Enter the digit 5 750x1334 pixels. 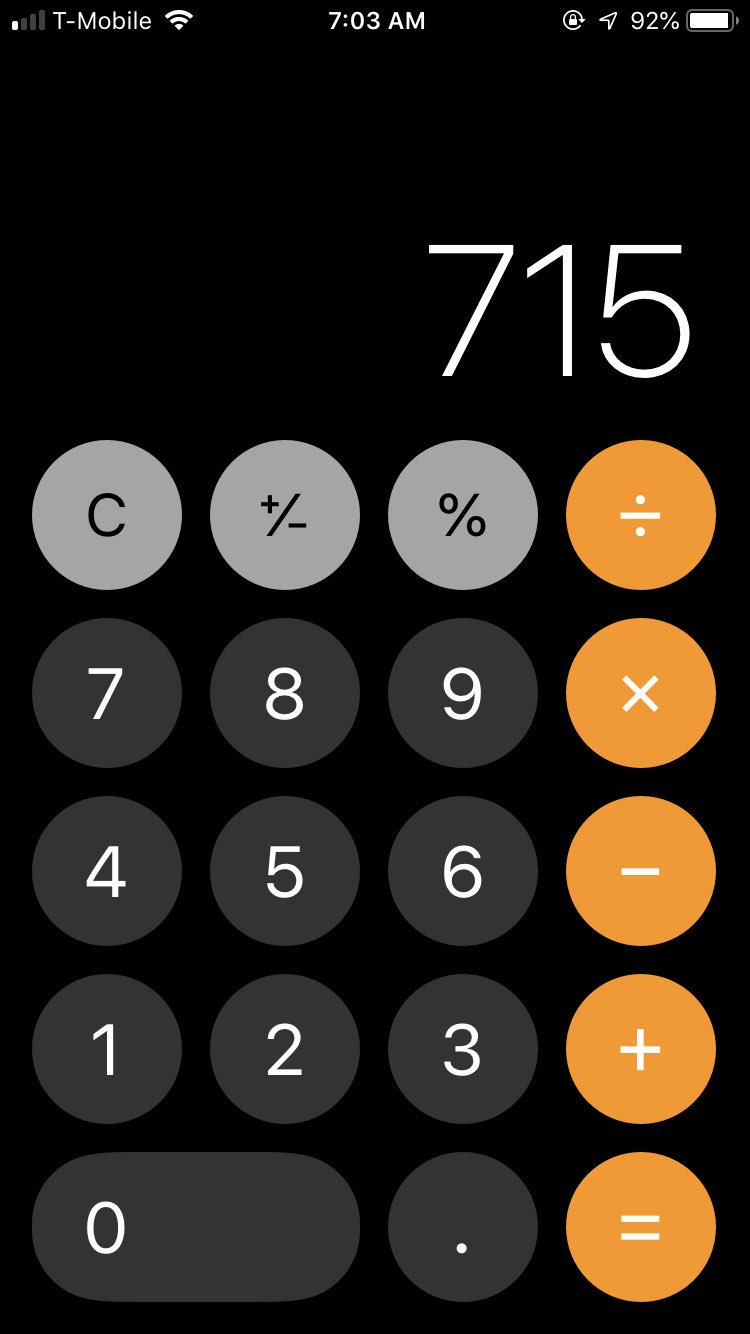(x=285, y=872)
